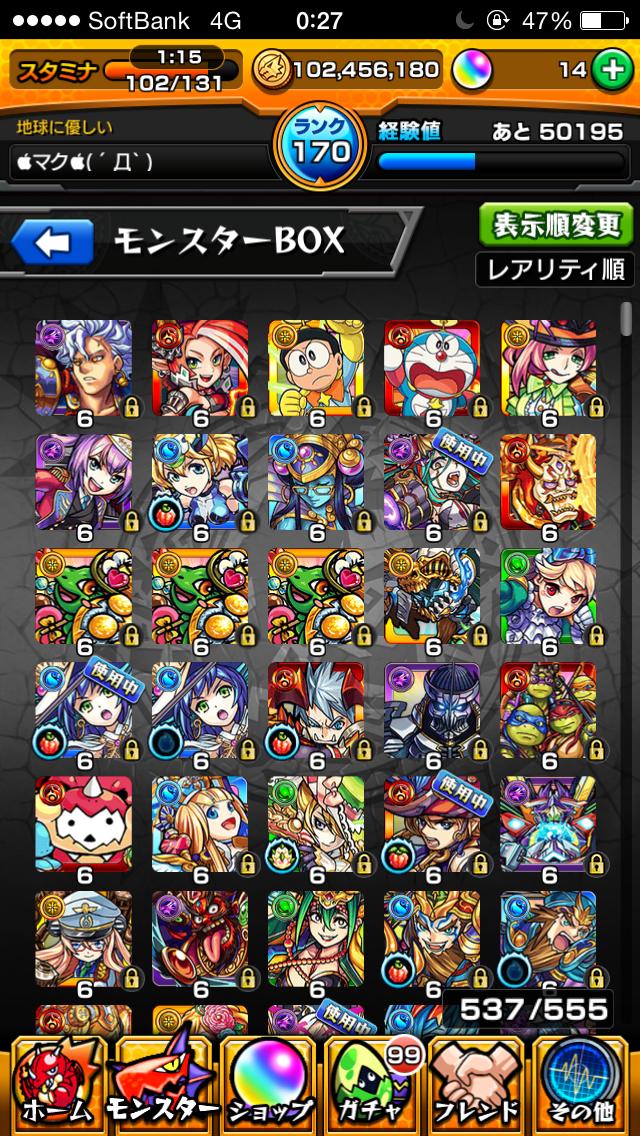Tap 表示順変更 to change display order
This screenshot has height=1136, width=640.
555,224
